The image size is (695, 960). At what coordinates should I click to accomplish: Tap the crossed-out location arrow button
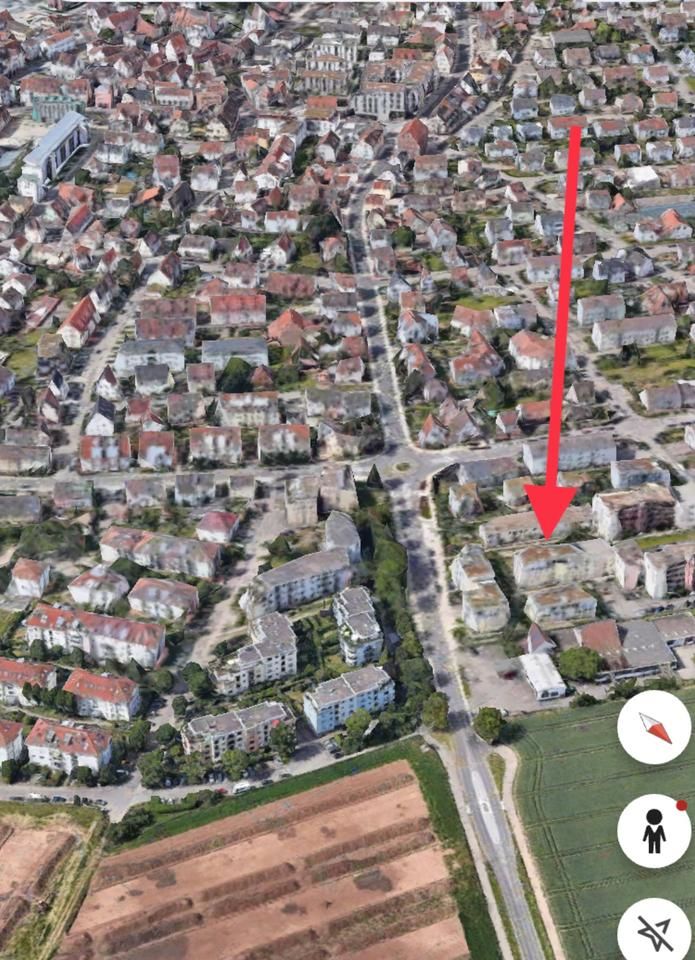pyautogui.click(x=654, y=932)
